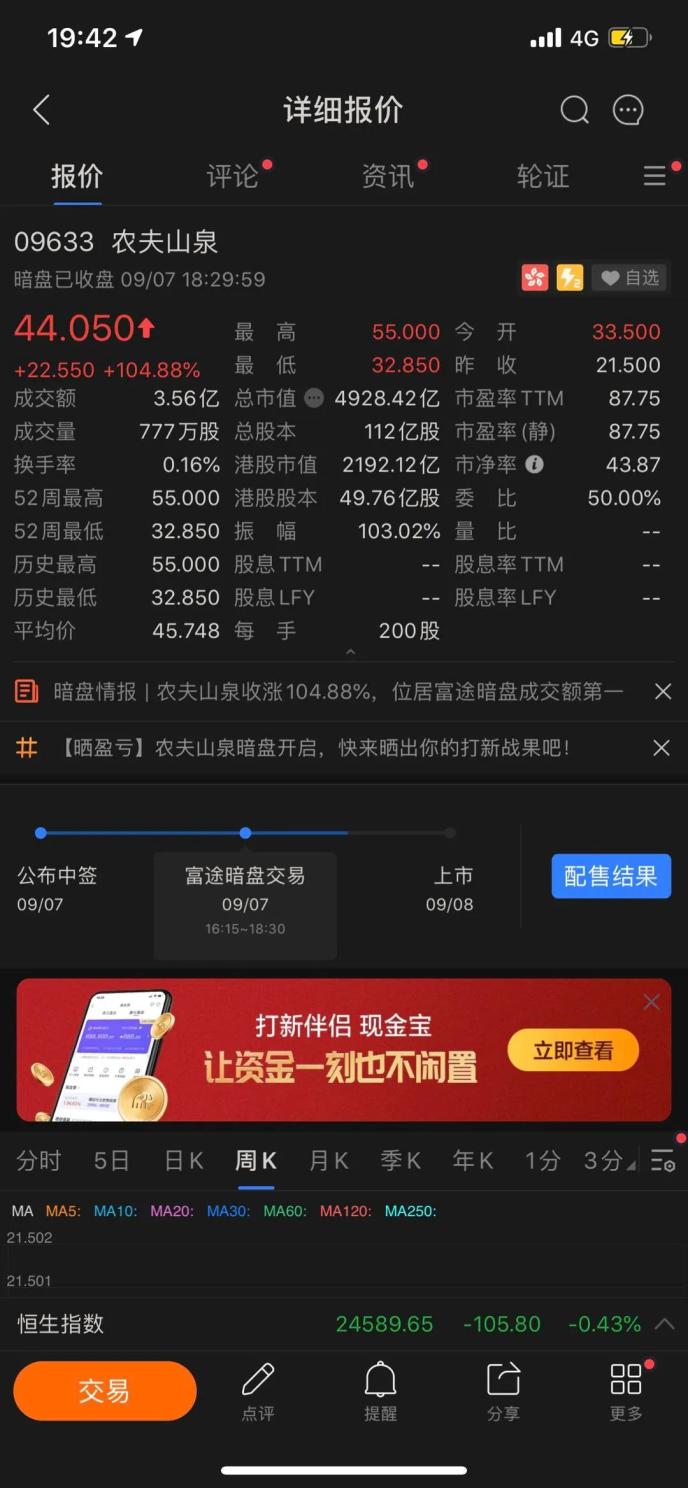Open the 配售结果 button
The height and width of the screenshot is (1488, 688).
pos(611,877)
